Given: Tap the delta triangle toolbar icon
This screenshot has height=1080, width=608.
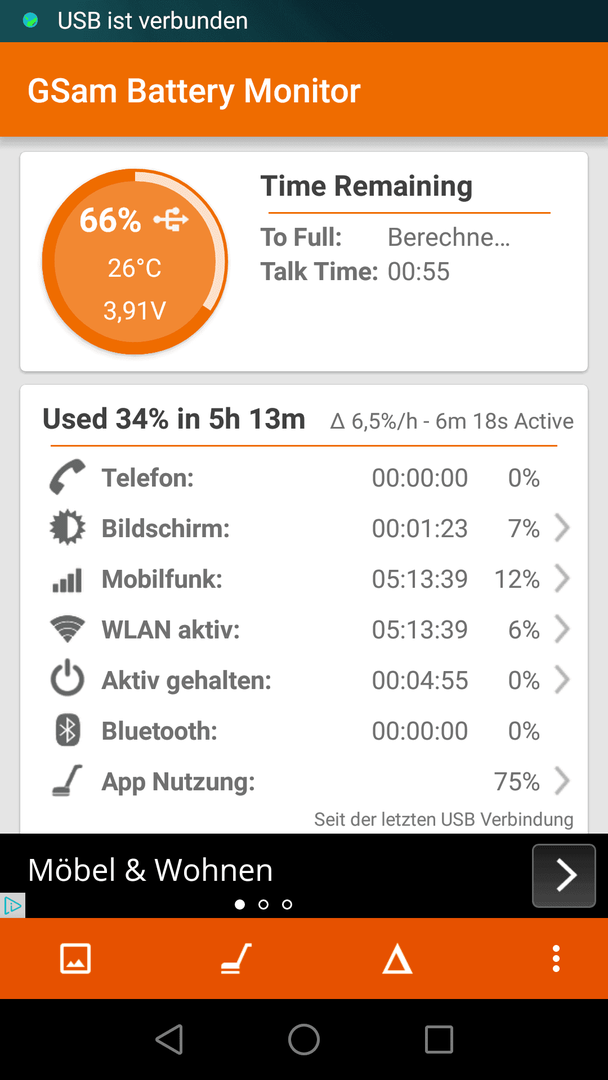Looking at the screenshot, I should [x=397, y=959].
